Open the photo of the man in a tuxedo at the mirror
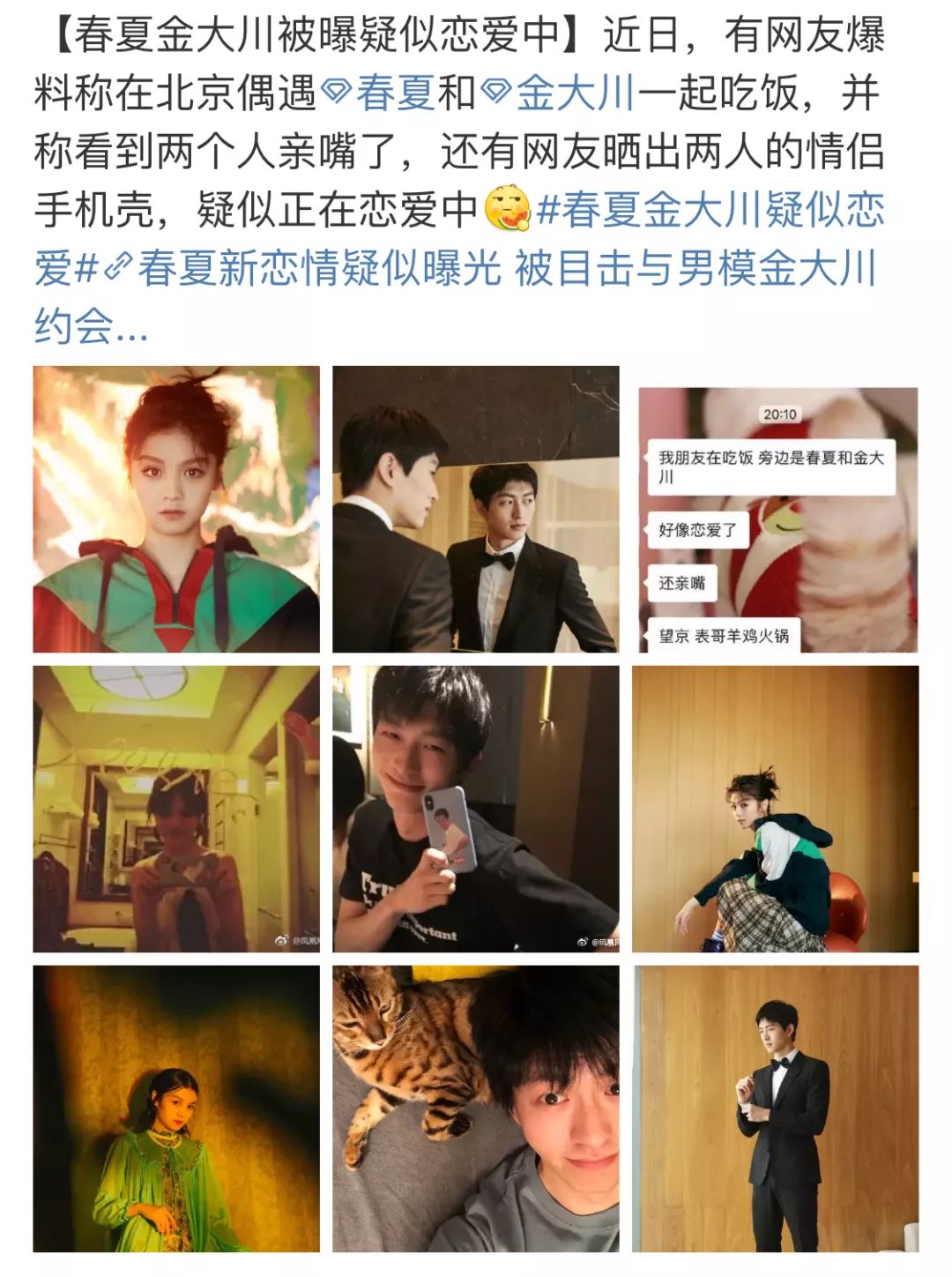 (476, 510)
